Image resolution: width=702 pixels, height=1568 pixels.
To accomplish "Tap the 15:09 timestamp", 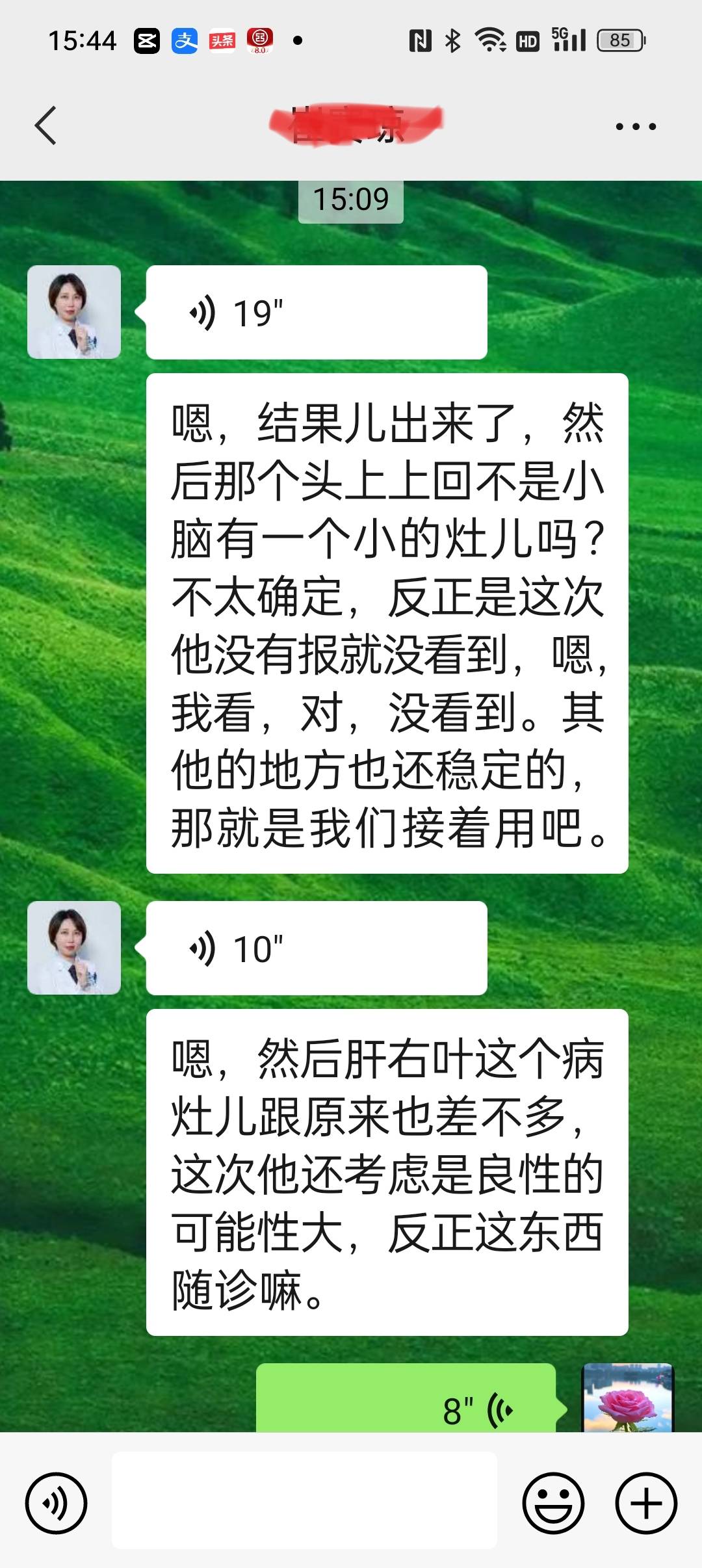I will (x=351, y=199).
